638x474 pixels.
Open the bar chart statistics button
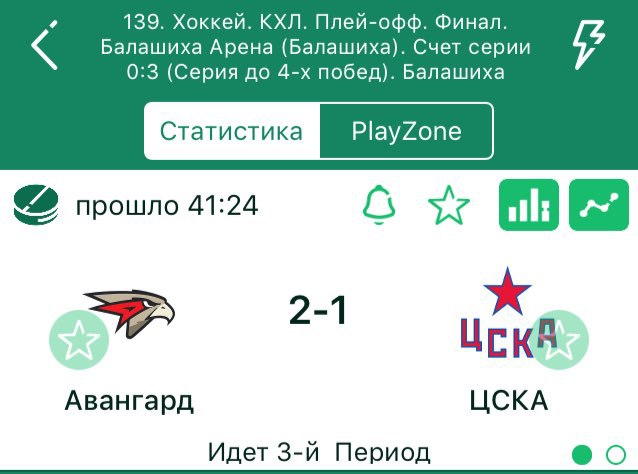(529, 206)
